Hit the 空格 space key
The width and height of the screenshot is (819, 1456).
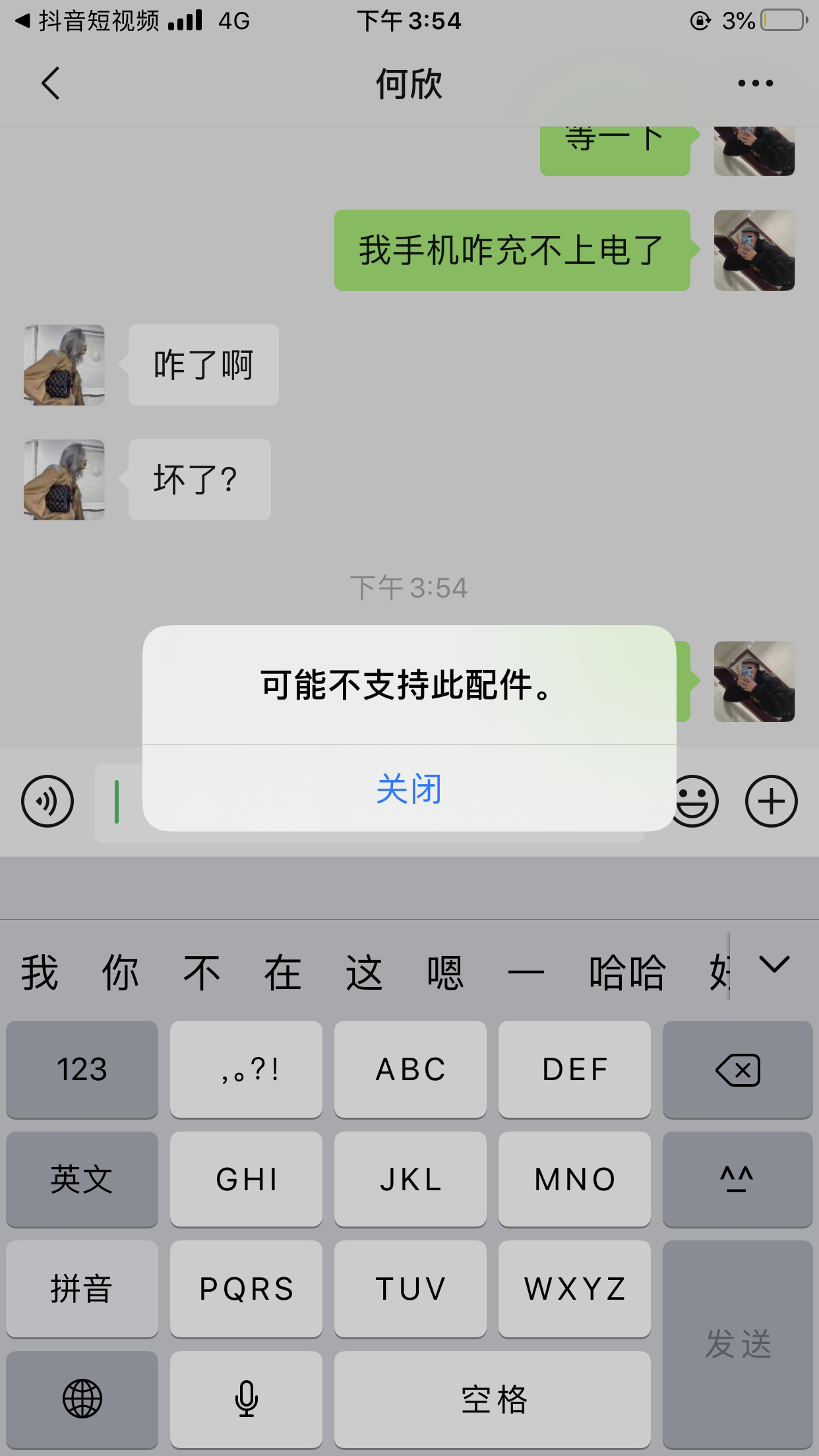click(x=492, y=1399)
